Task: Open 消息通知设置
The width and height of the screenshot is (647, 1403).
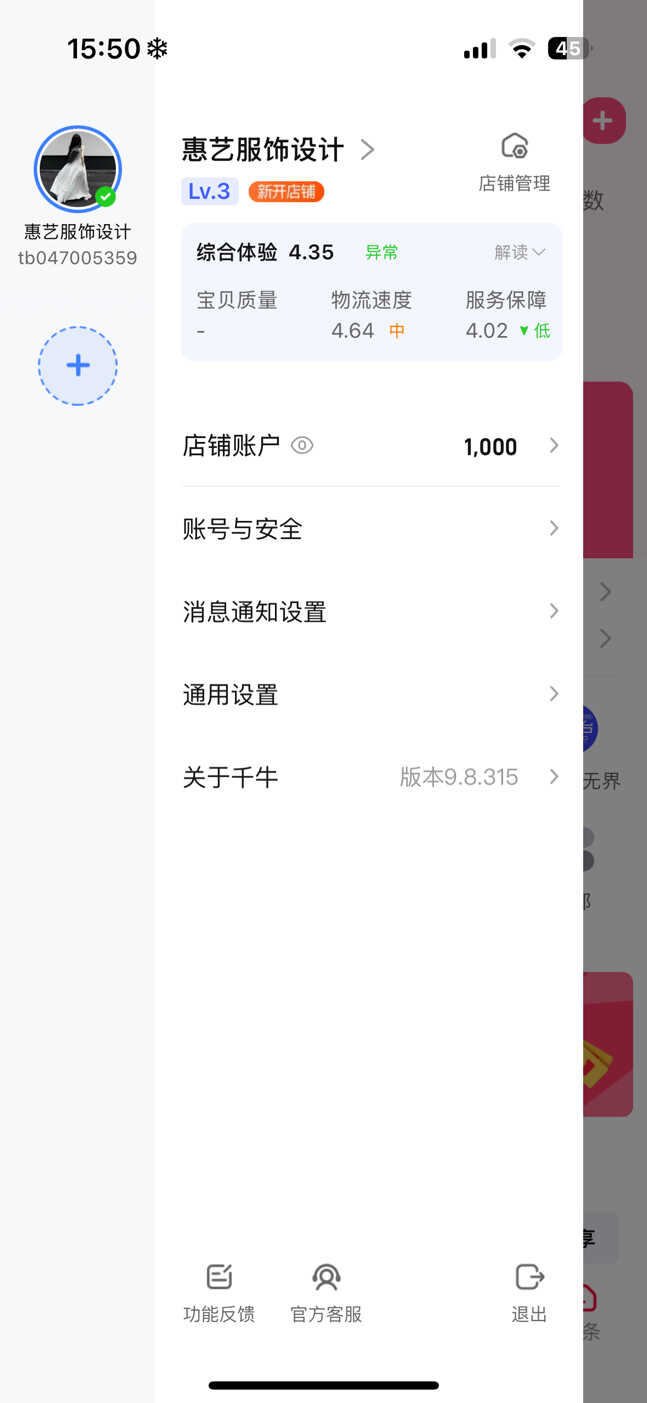Action: click(371, 612)
